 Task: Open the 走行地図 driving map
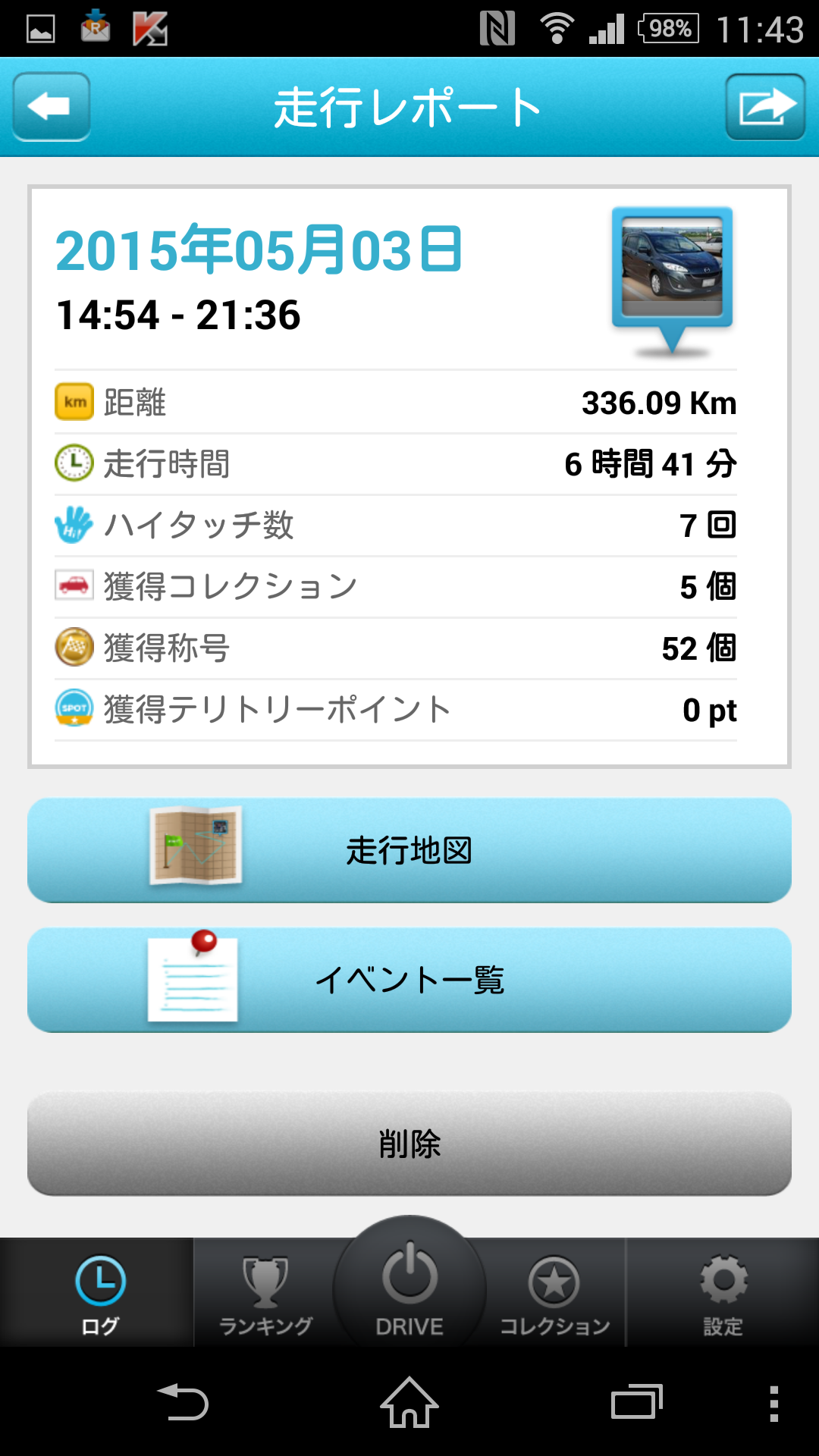click(x=409, y=850)
